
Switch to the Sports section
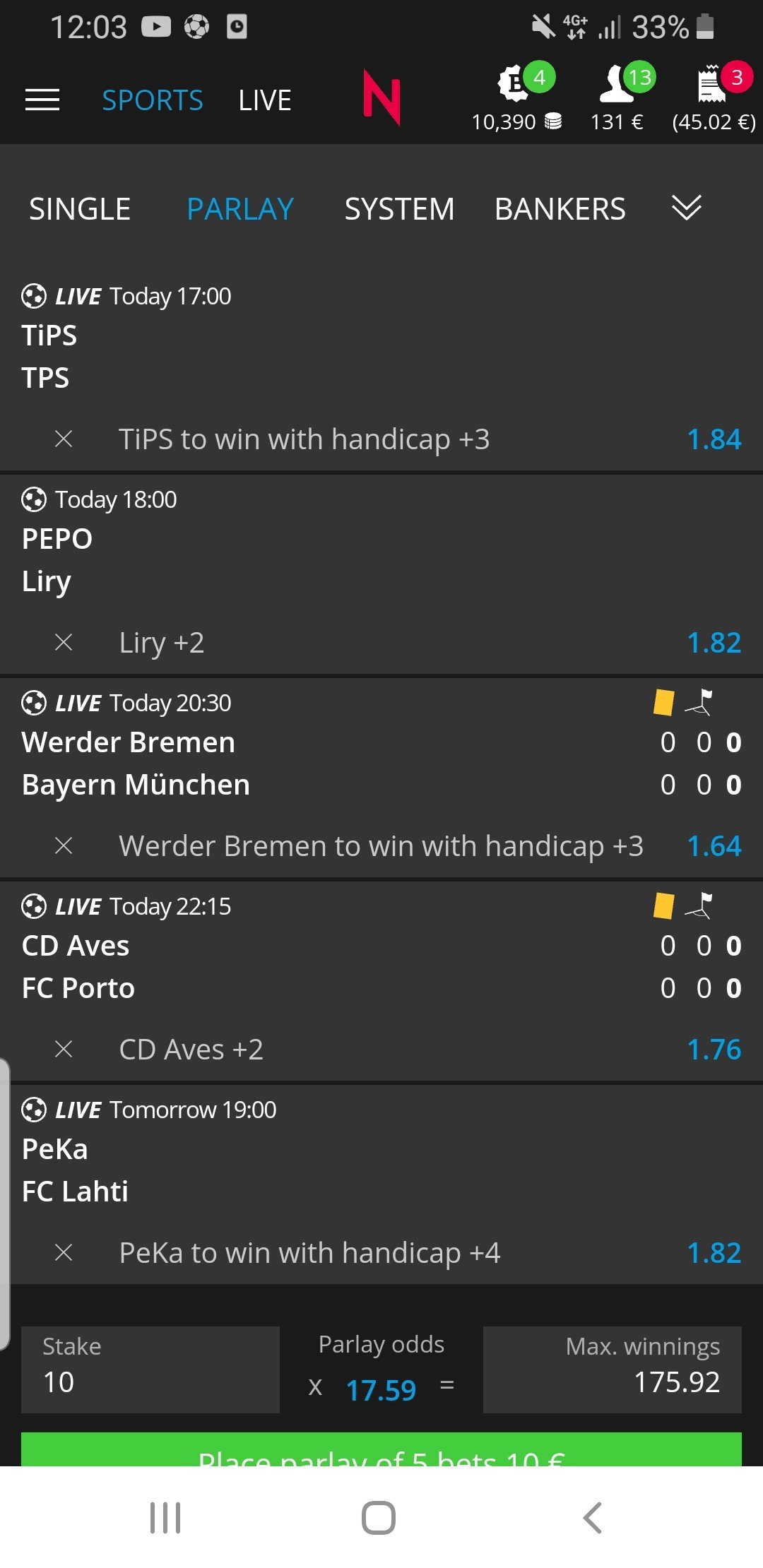point(152,100)
